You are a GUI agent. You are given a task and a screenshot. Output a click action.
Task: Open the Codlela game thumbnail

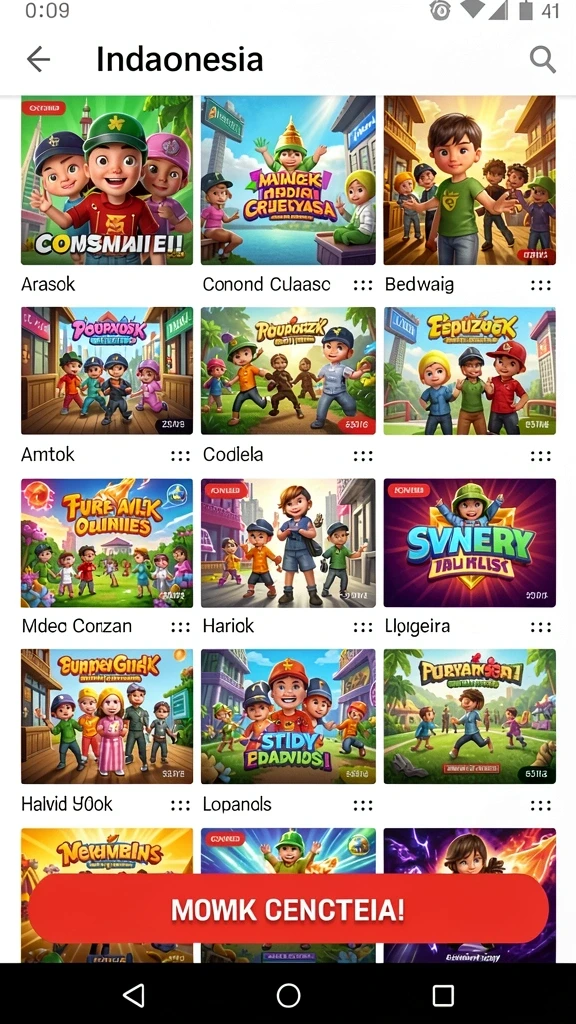click(x=288, y=371)
